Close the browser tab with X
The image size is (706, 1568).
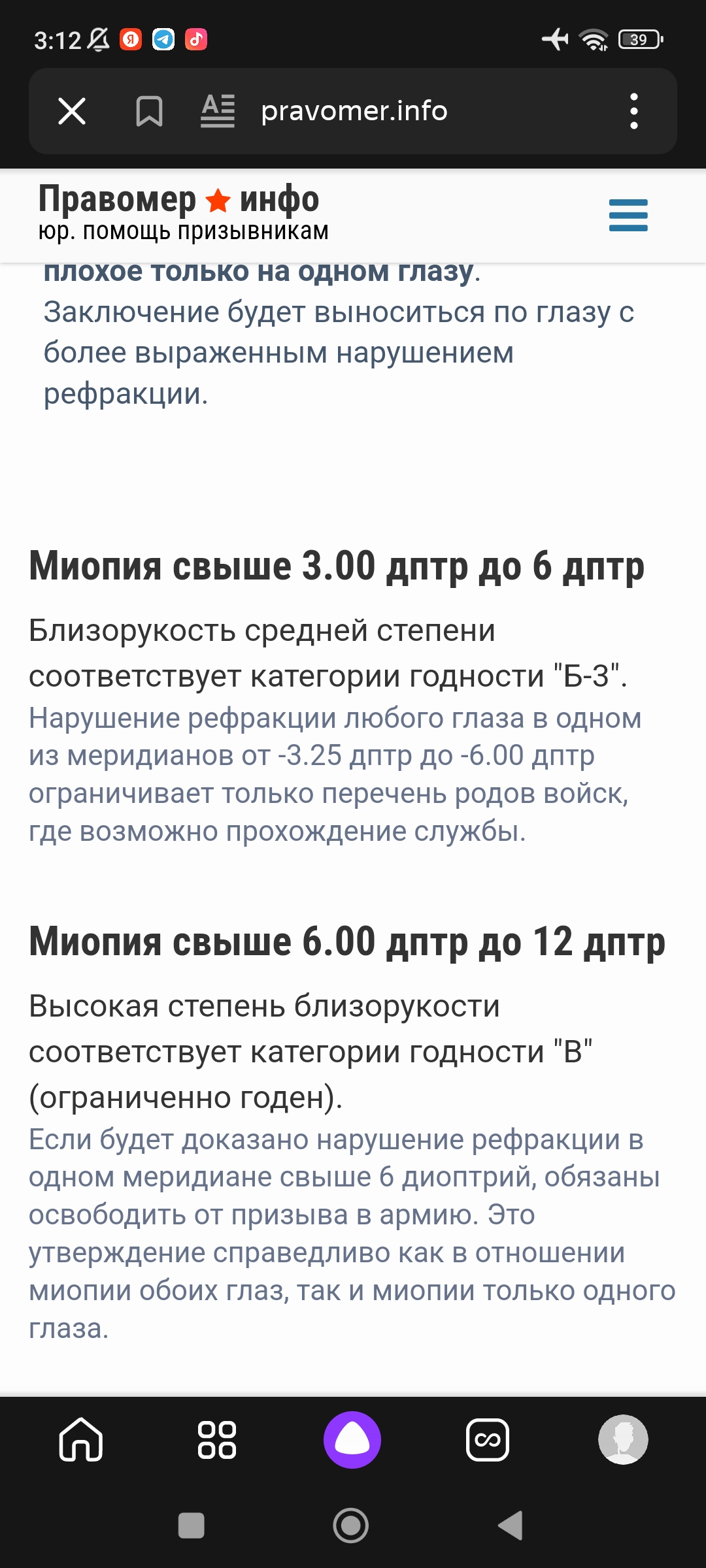pos(72,110)
